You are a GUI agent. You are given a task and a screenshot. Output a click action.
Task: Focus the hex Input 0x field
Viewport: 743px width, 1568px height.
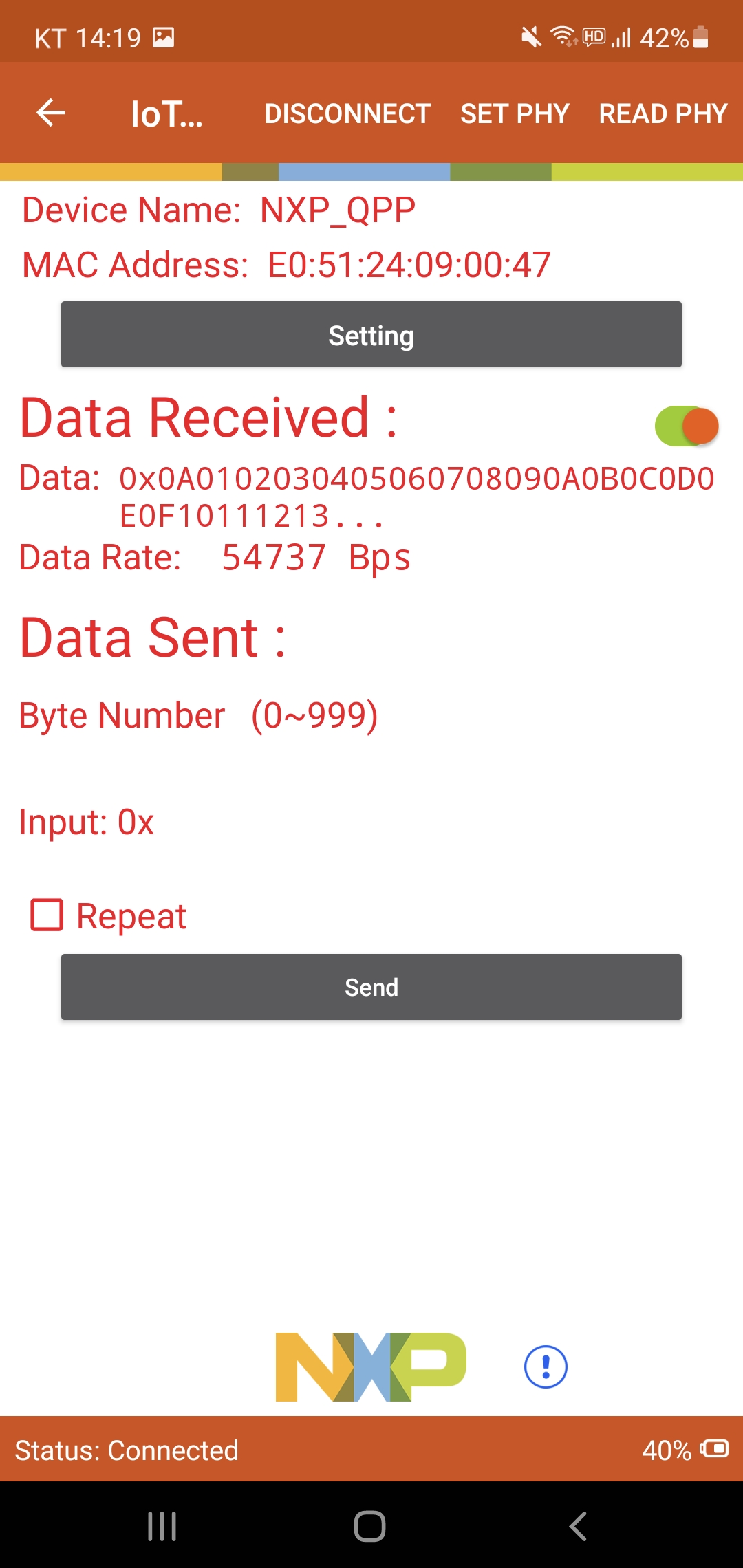tap(427, 823)
